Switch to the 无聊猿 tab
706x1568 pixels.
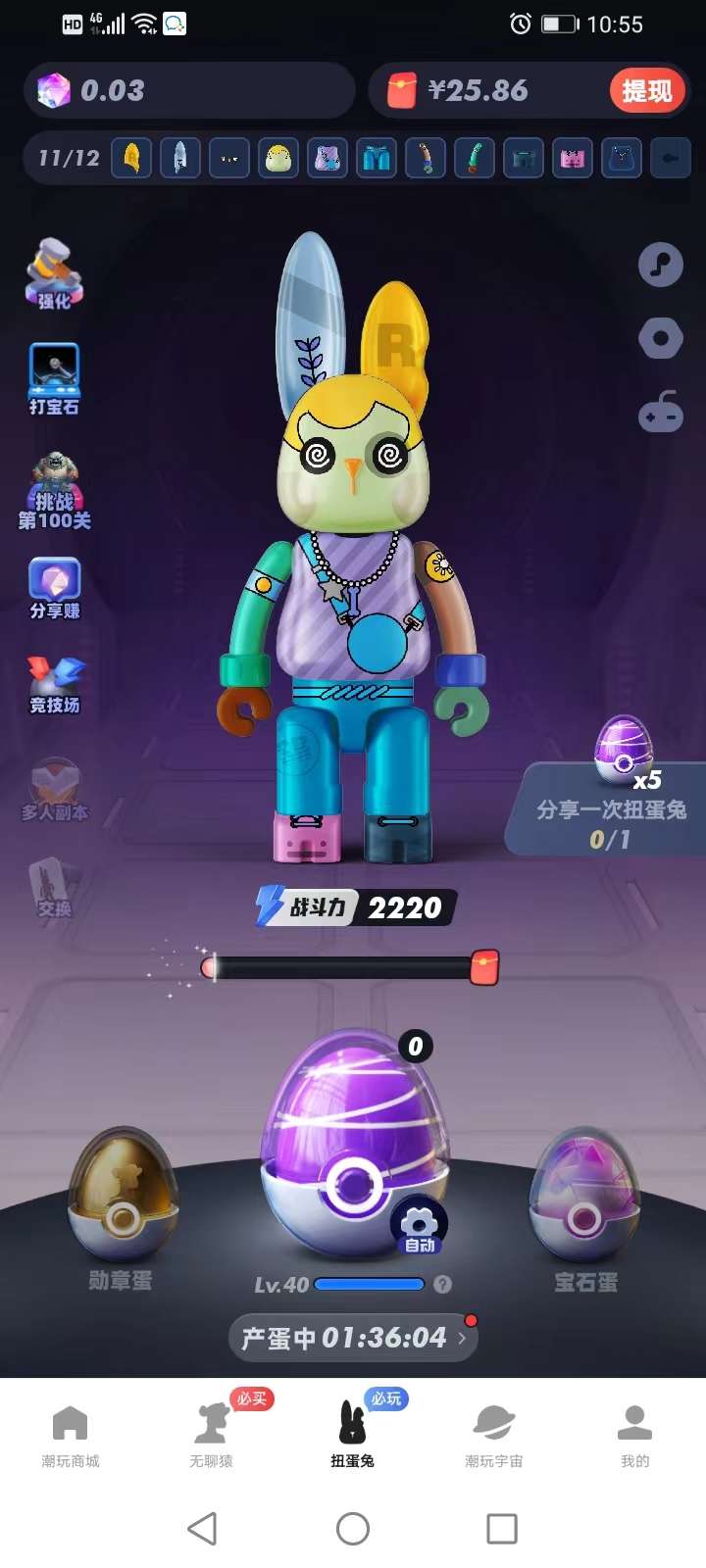point(212,1436)
